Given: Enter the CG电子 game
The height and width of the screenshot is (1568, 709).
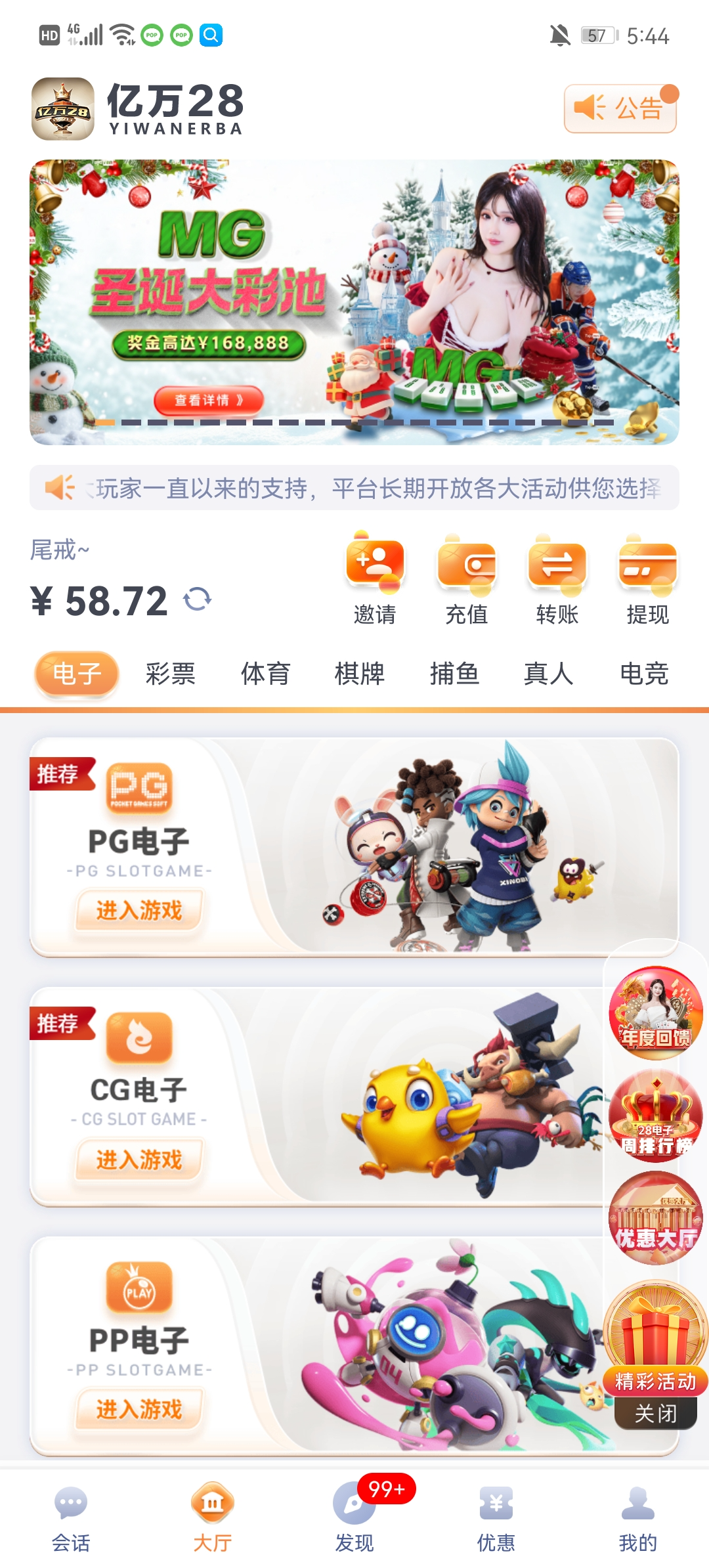Looking at the screenshot, I should 139,1160.
